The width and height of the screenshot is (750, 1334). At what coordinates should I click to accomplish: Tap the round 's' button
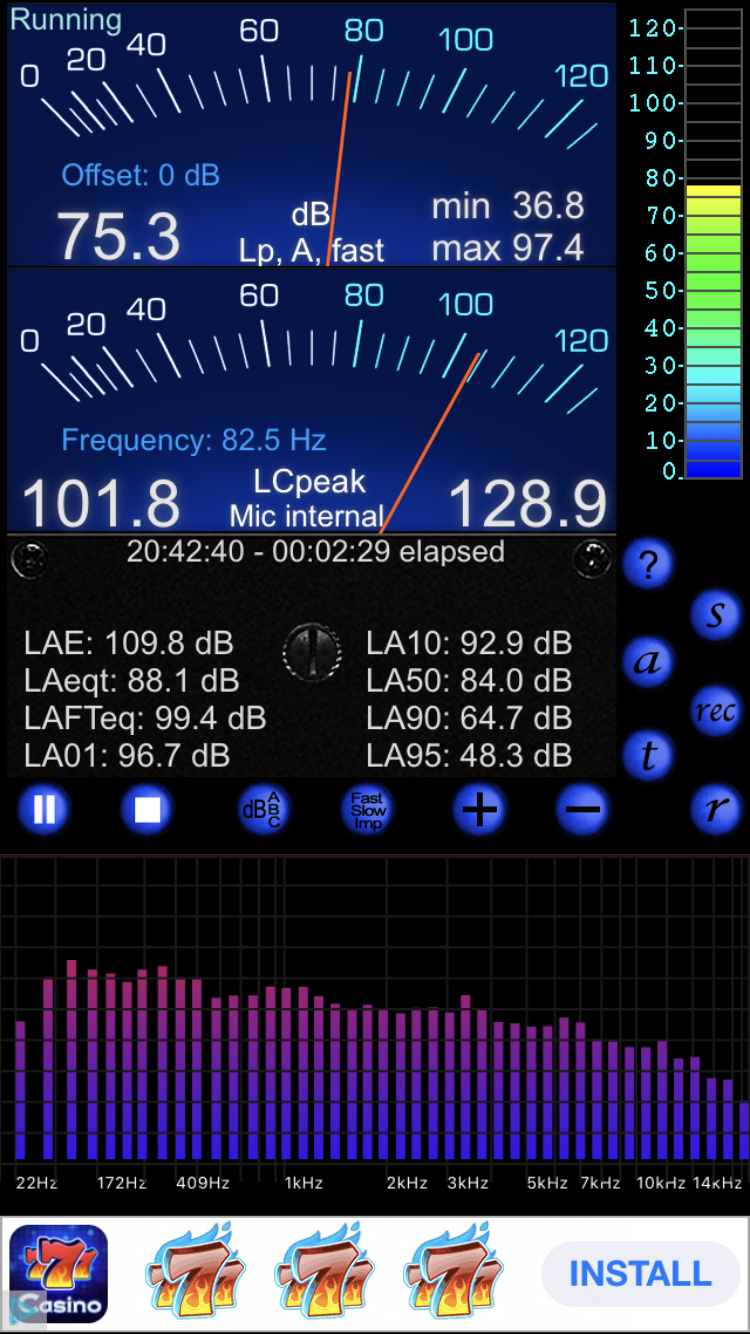click(x=715, y=614)
